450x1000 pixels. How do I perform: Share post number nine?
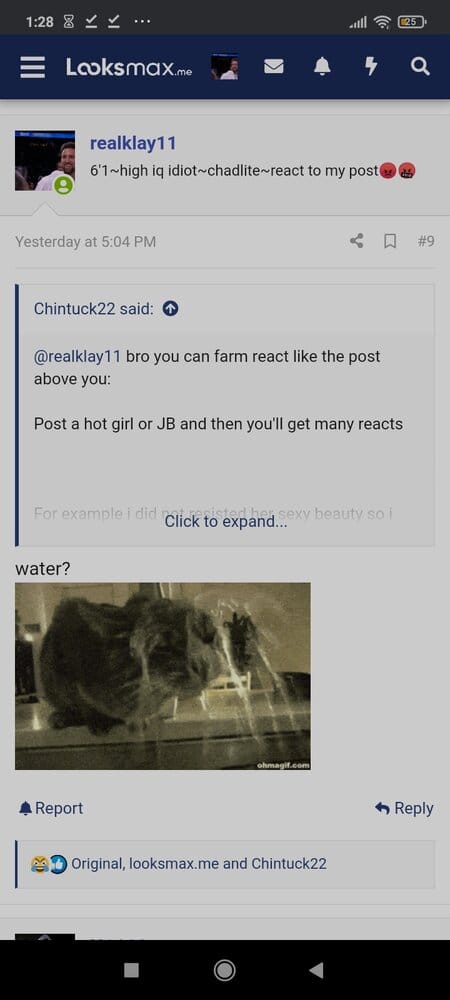[357, 241]
